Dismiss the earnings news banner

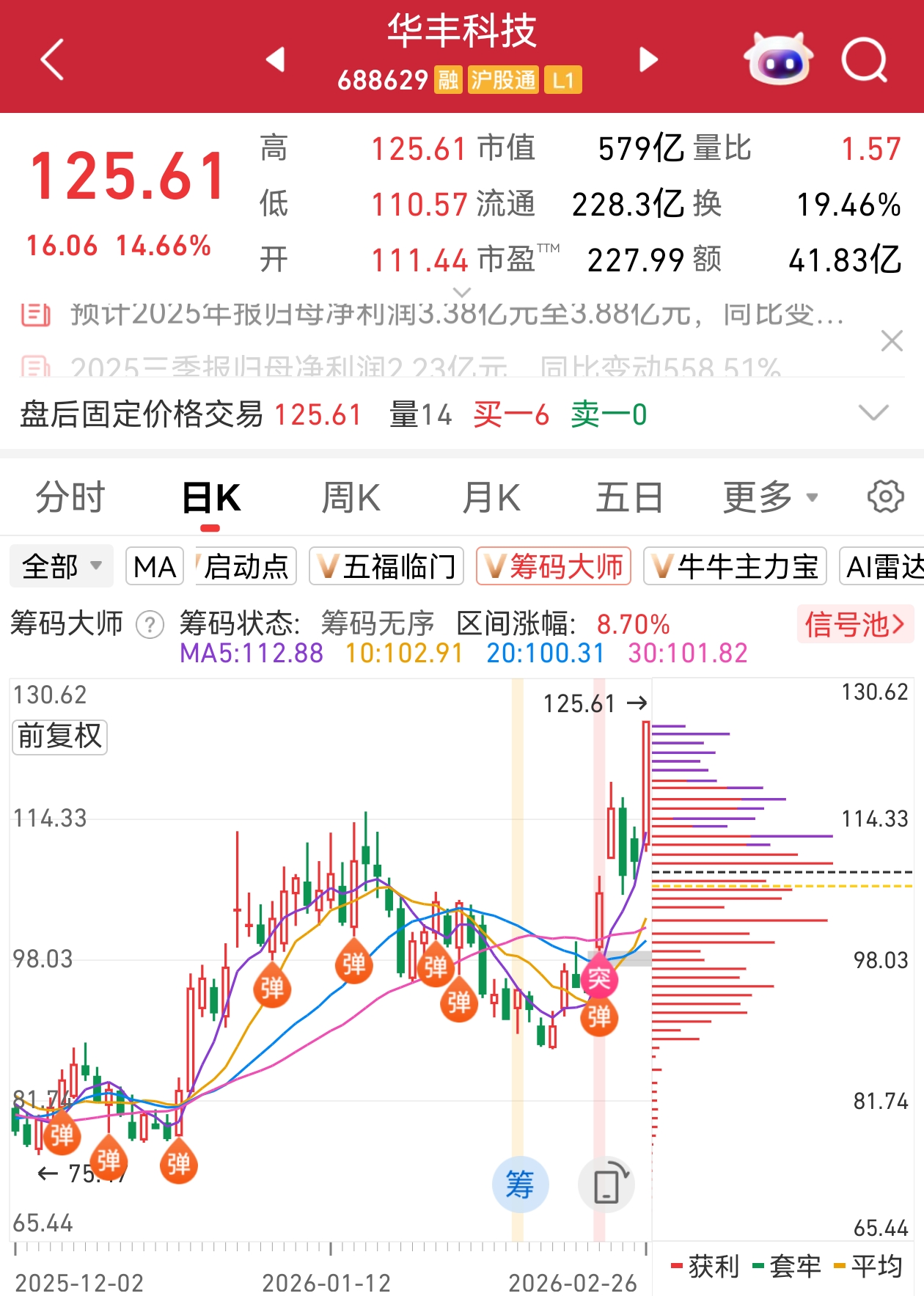tap(892, 340)
